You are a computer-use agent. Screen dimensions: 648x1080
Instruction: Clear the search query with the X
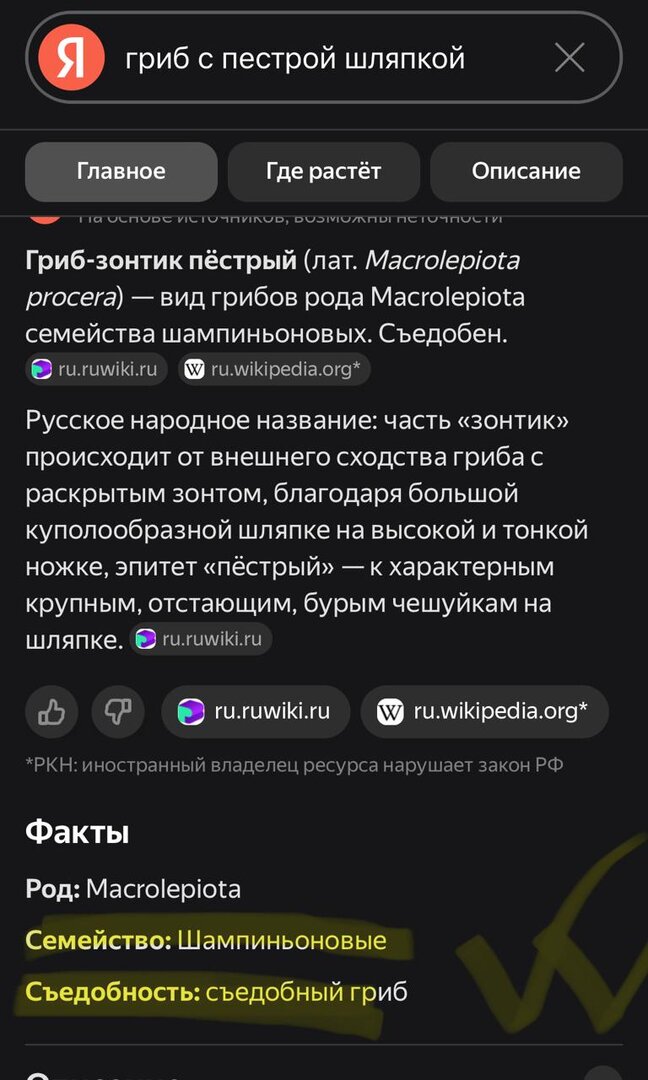569,59
